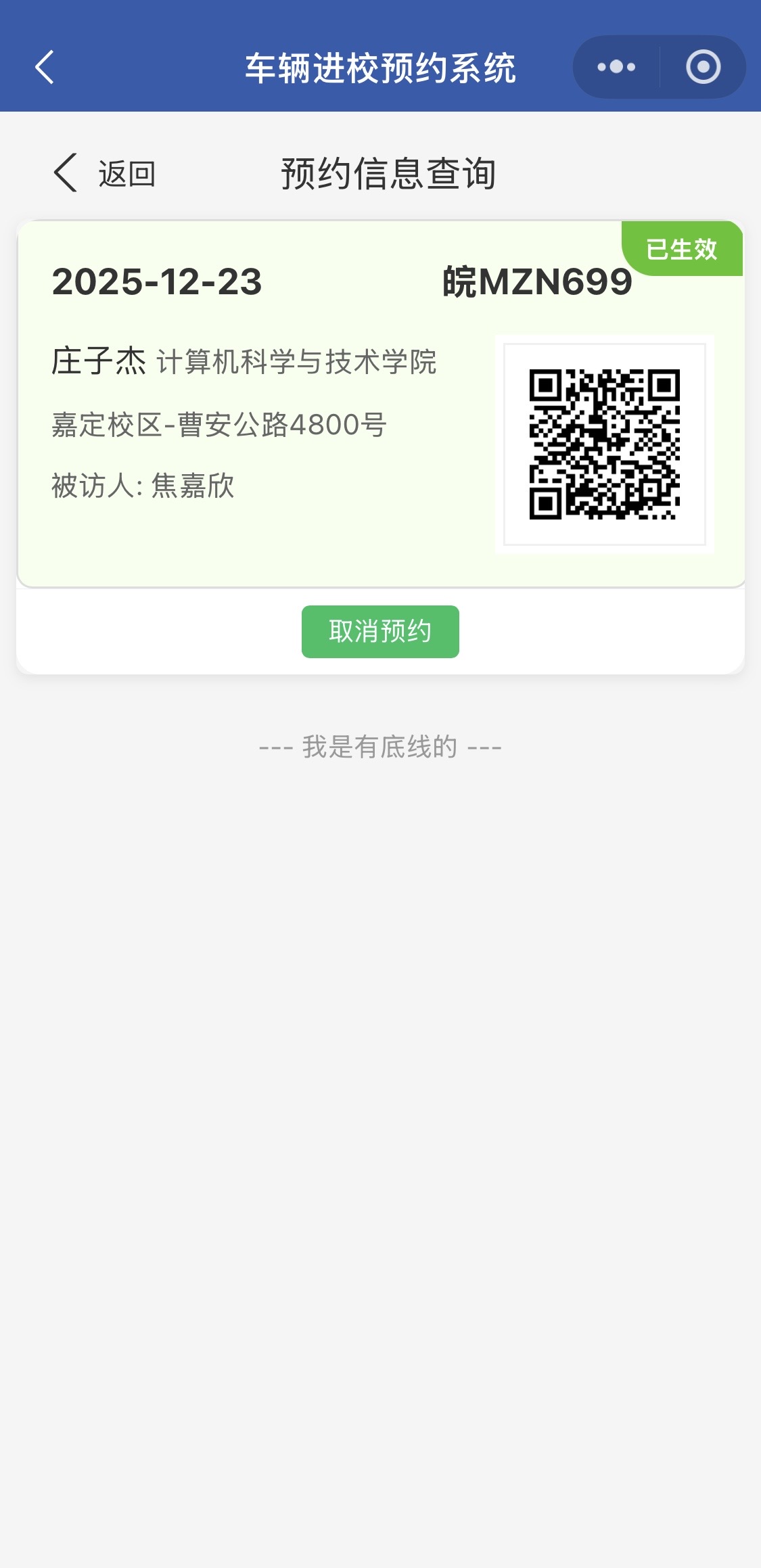Tap the circular close capsule icon
Image resolution: width=761 pixels, height=1568 pixels.
pos(704,67)
